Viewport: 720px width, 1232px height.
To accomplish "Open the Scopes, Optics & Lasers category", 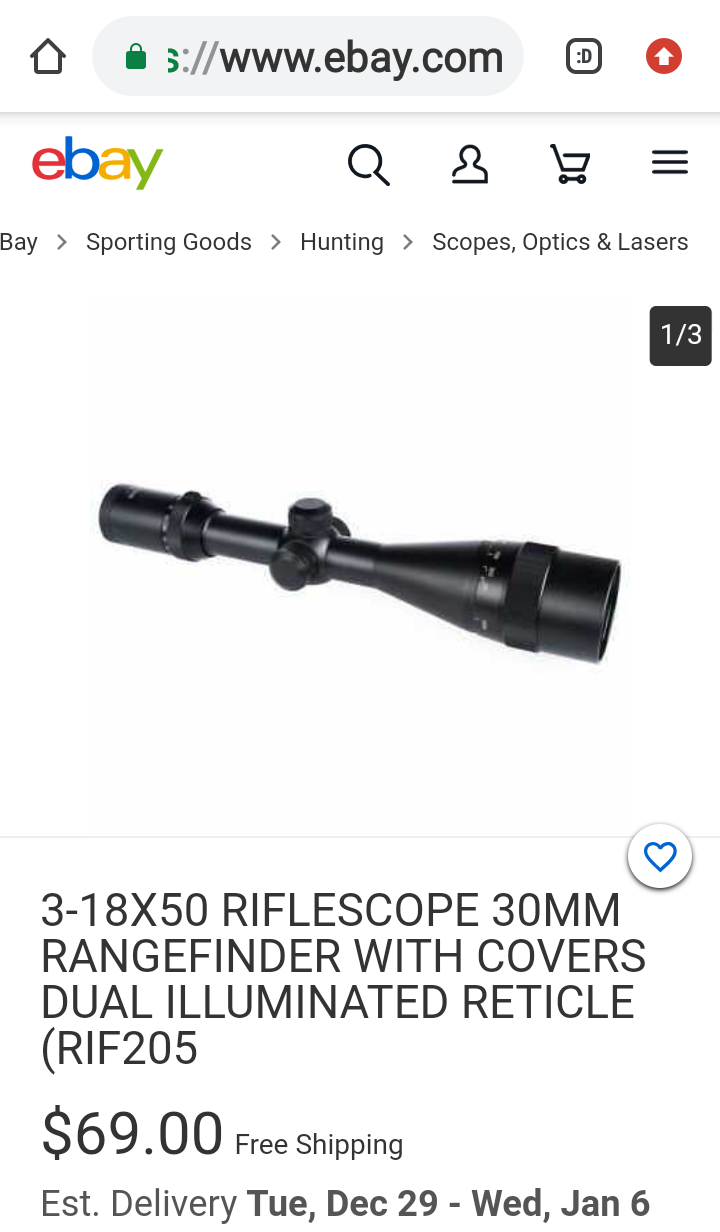I will click(x=560, y=242).
